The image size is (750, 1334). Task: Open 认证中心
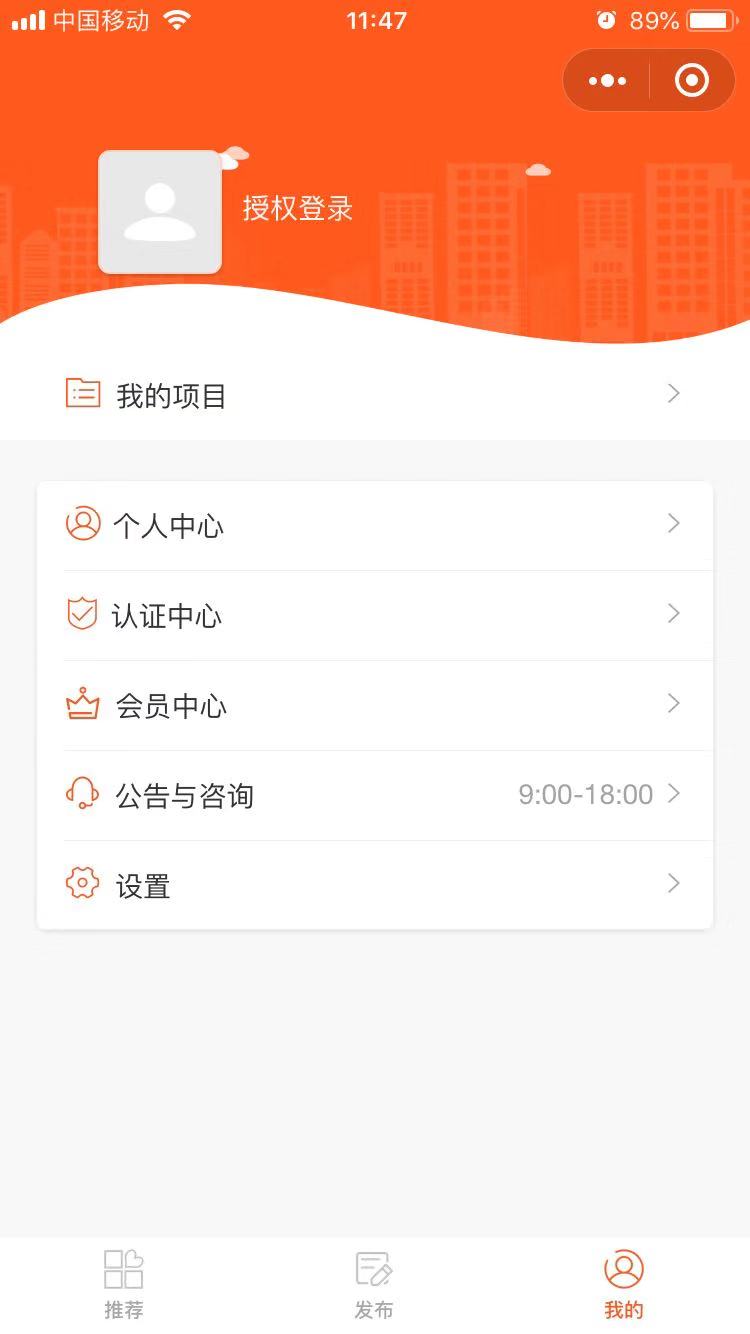pyautogui.click(x=374, y=615)
